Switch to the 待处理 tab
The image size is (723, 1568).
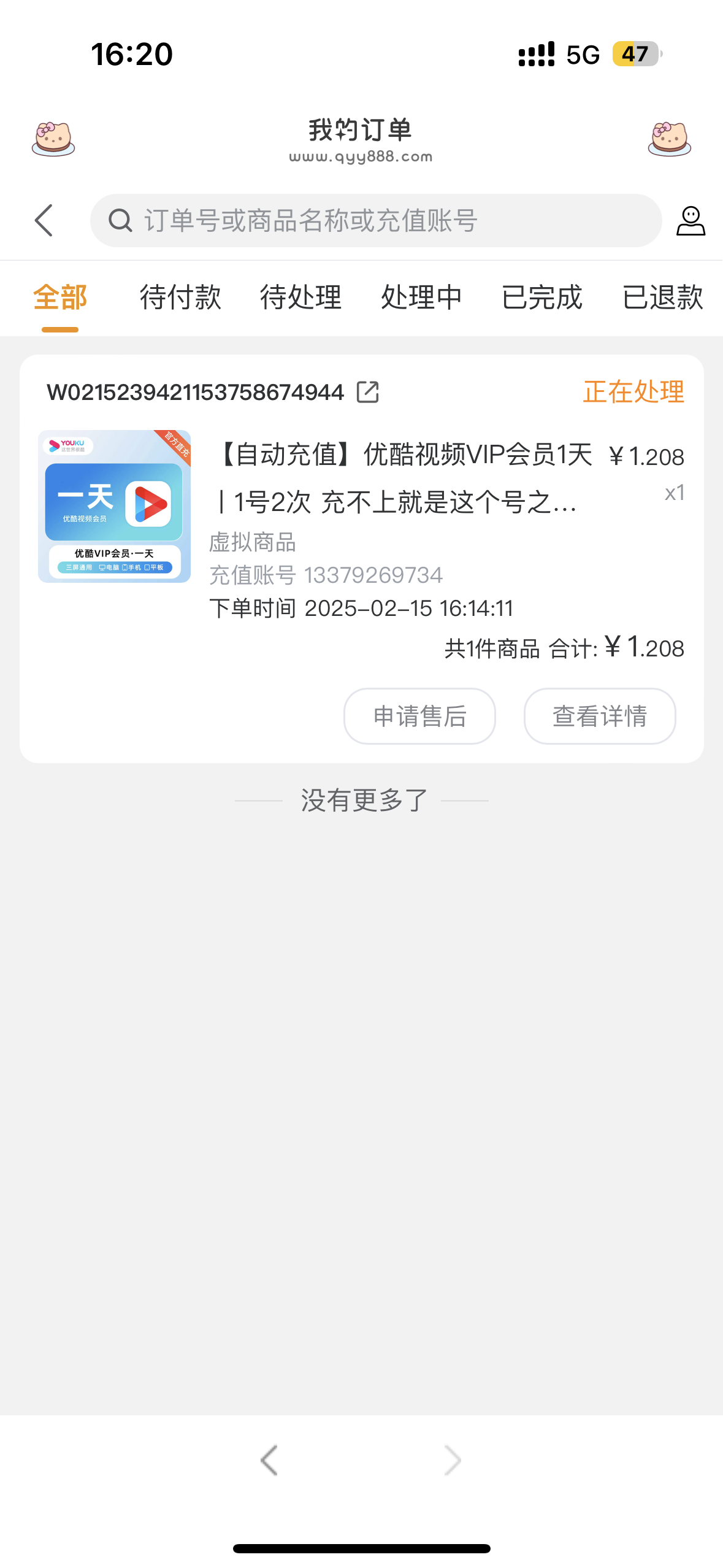300,298
